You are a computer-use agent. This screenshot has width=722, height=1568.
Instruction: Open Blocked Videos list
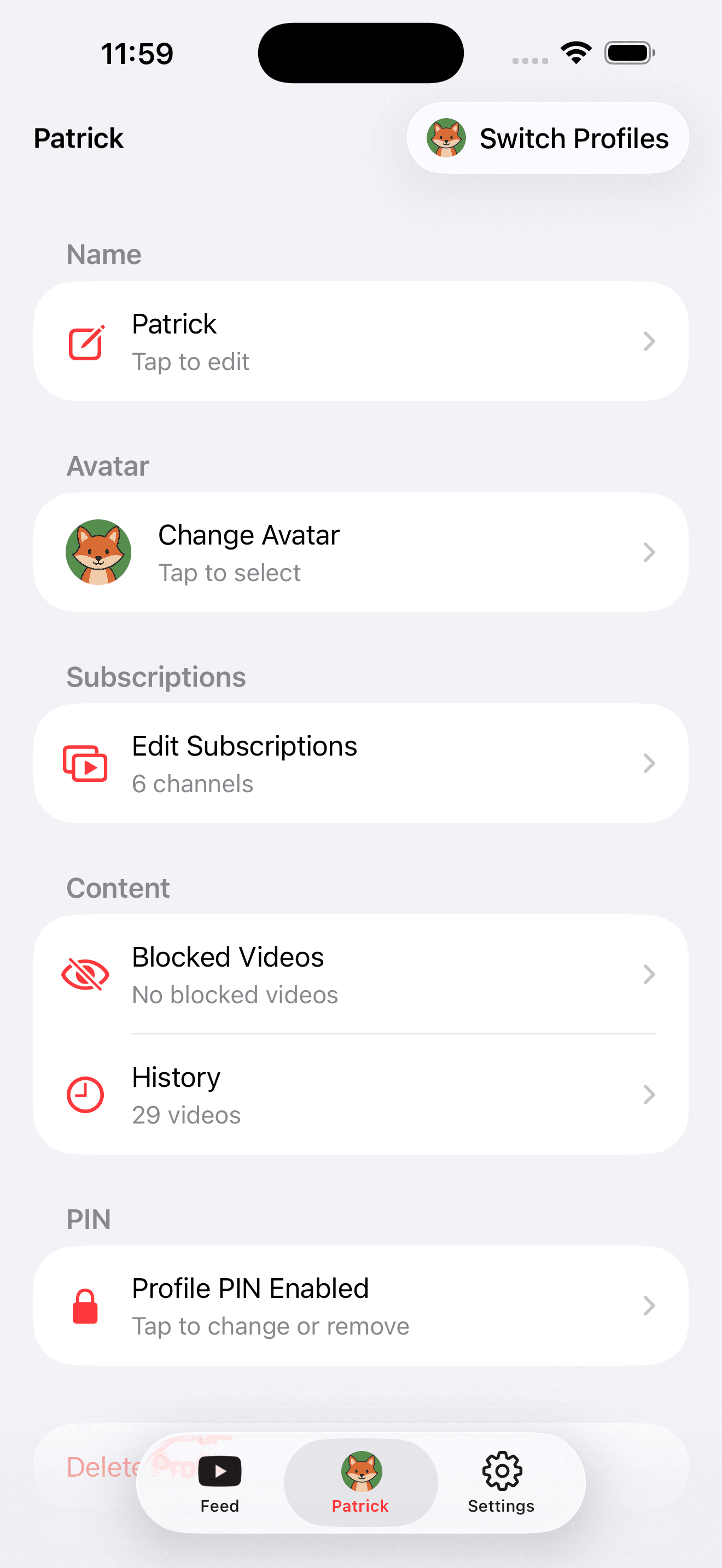tap(361, 974)
